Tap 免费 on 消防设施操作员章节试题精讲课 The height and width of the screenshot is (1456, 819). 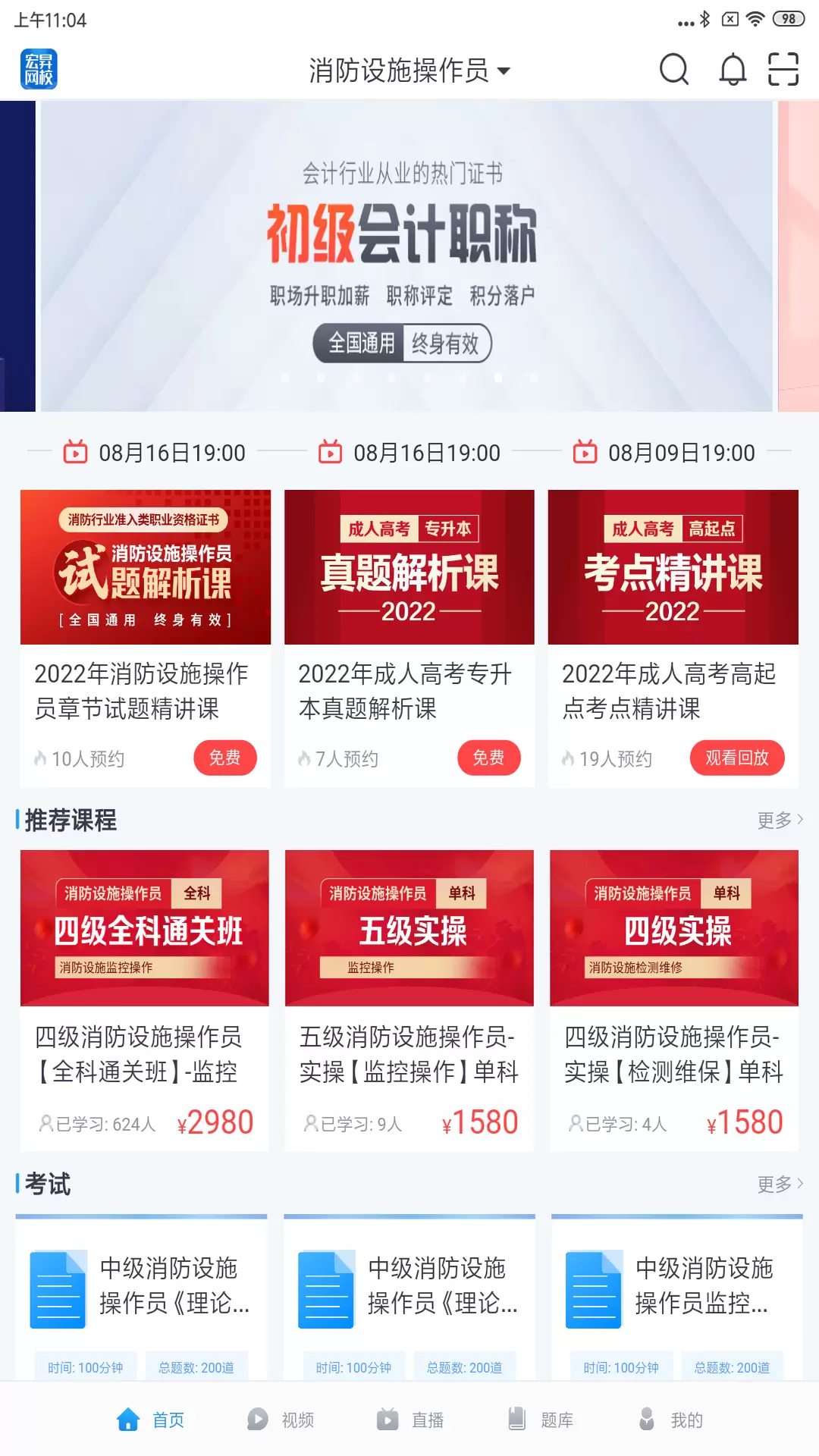[224, 758]
